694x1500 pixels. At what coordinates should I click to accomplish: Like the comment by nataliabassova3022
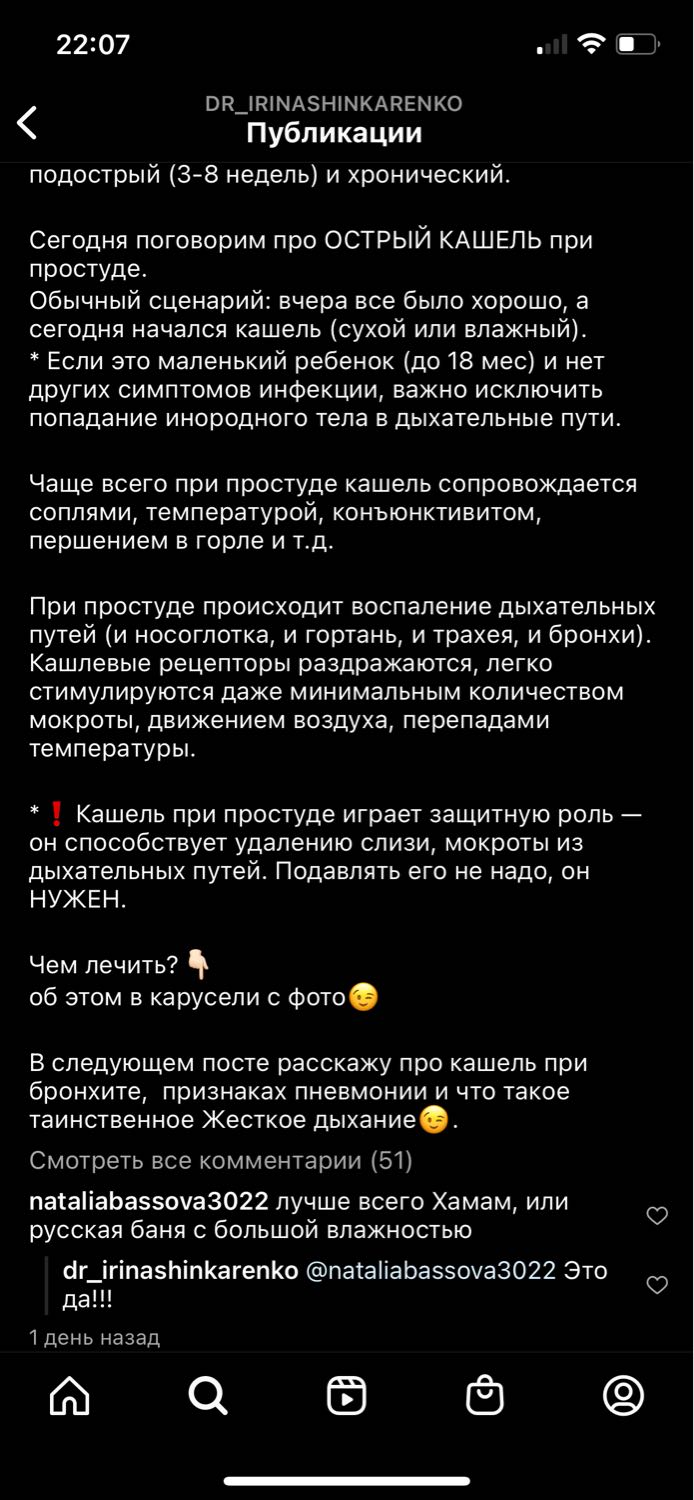coord(657,1216)
